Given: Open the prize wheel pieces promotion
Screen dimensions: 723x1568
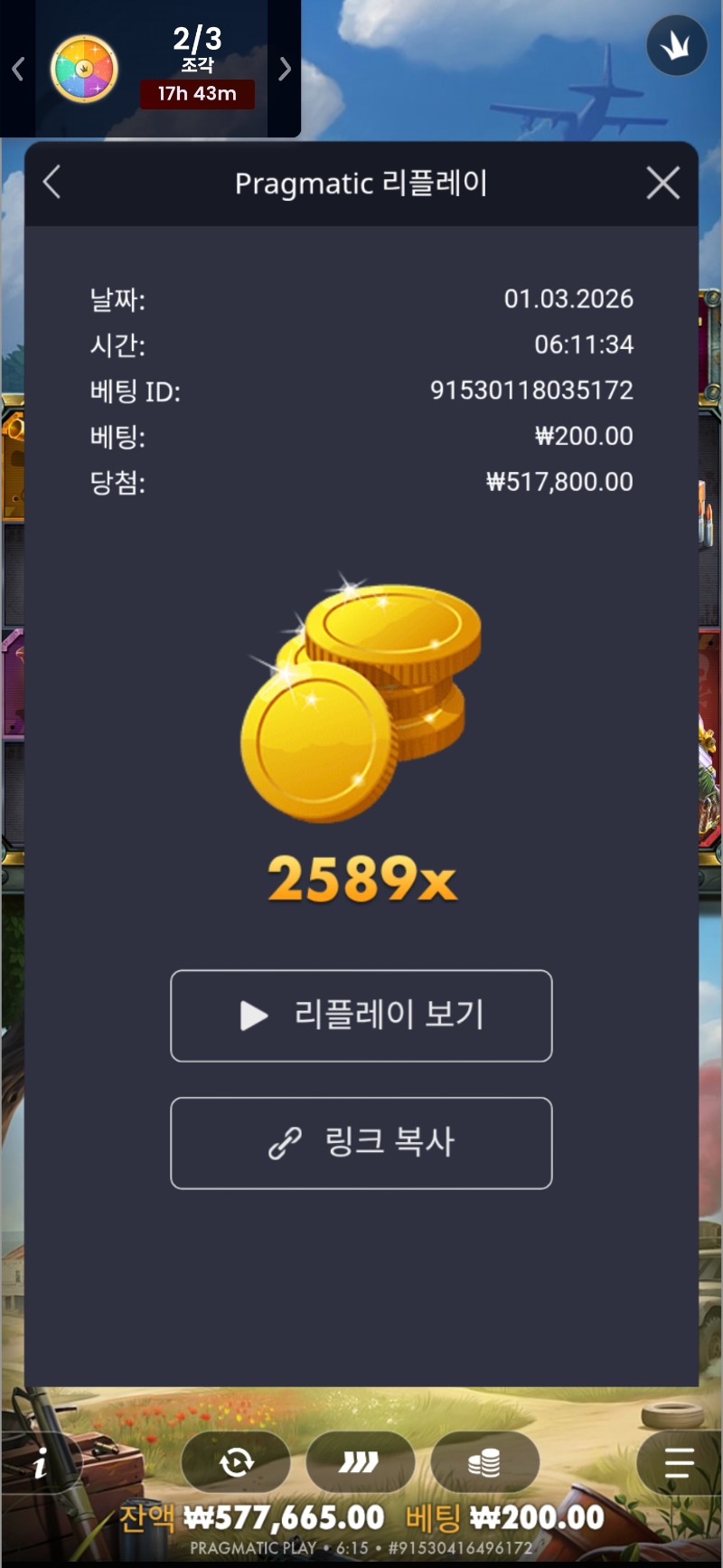Looking at the screenshot, I should (84, 69).
